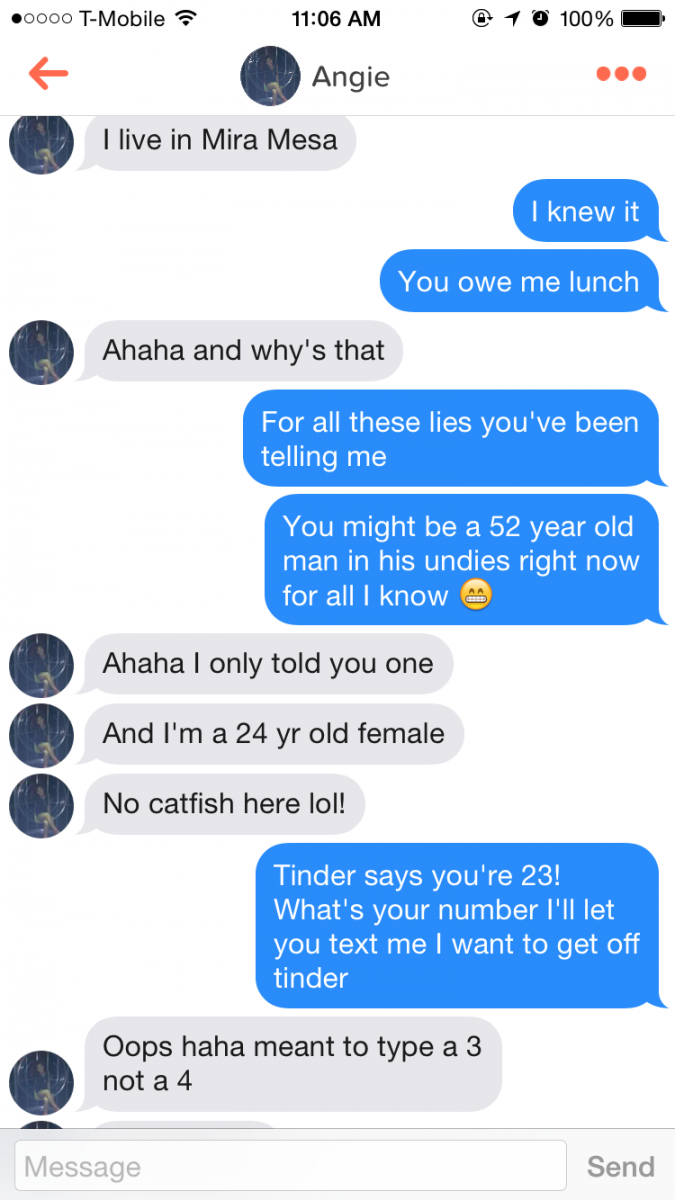This screenshot has width=675, height=1200.
Task: Tap the Message text field
Action: tap(290, 1166)
